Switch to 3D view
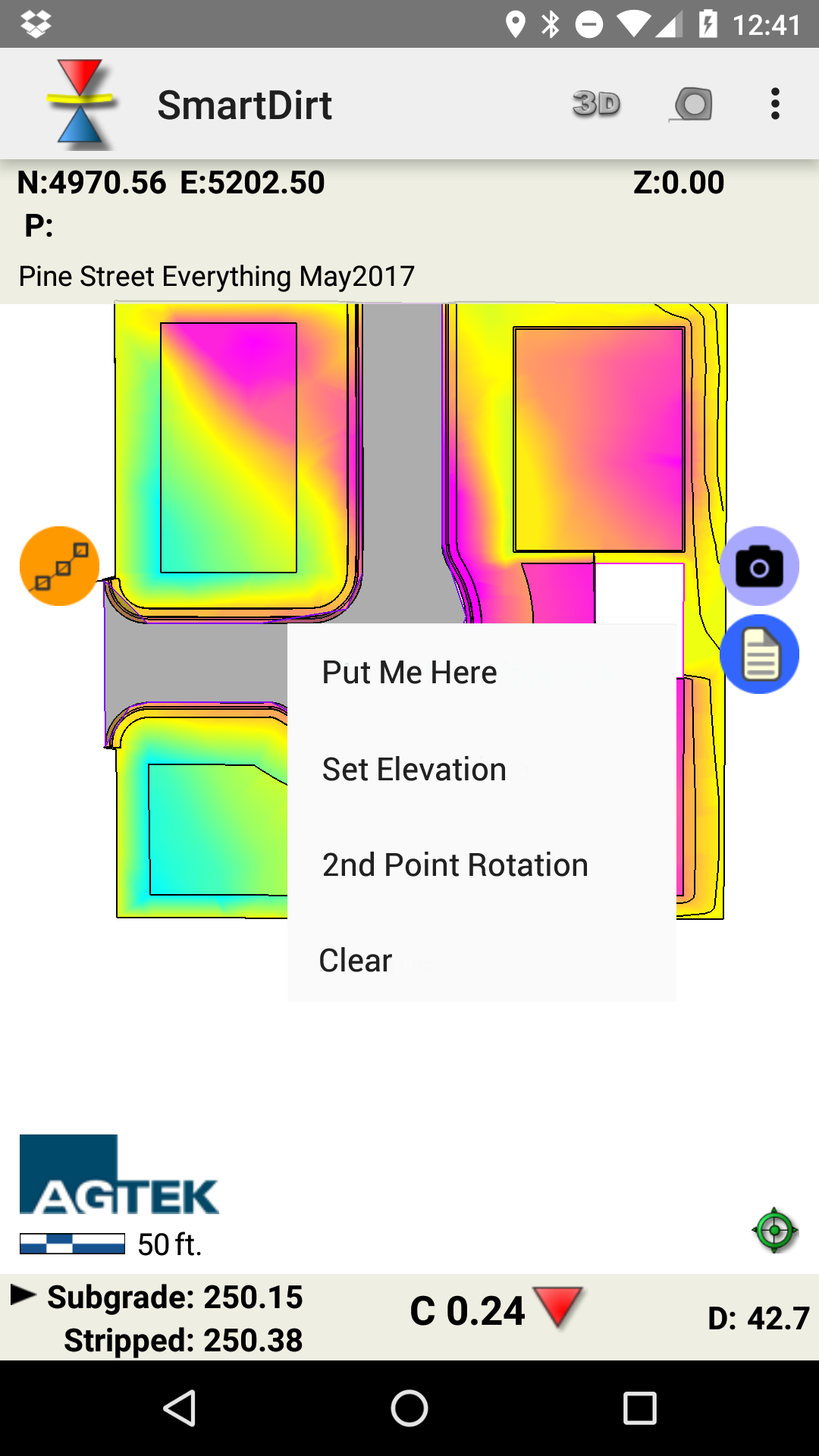This screenshot has width=819, height=1456. coord(596,104)
